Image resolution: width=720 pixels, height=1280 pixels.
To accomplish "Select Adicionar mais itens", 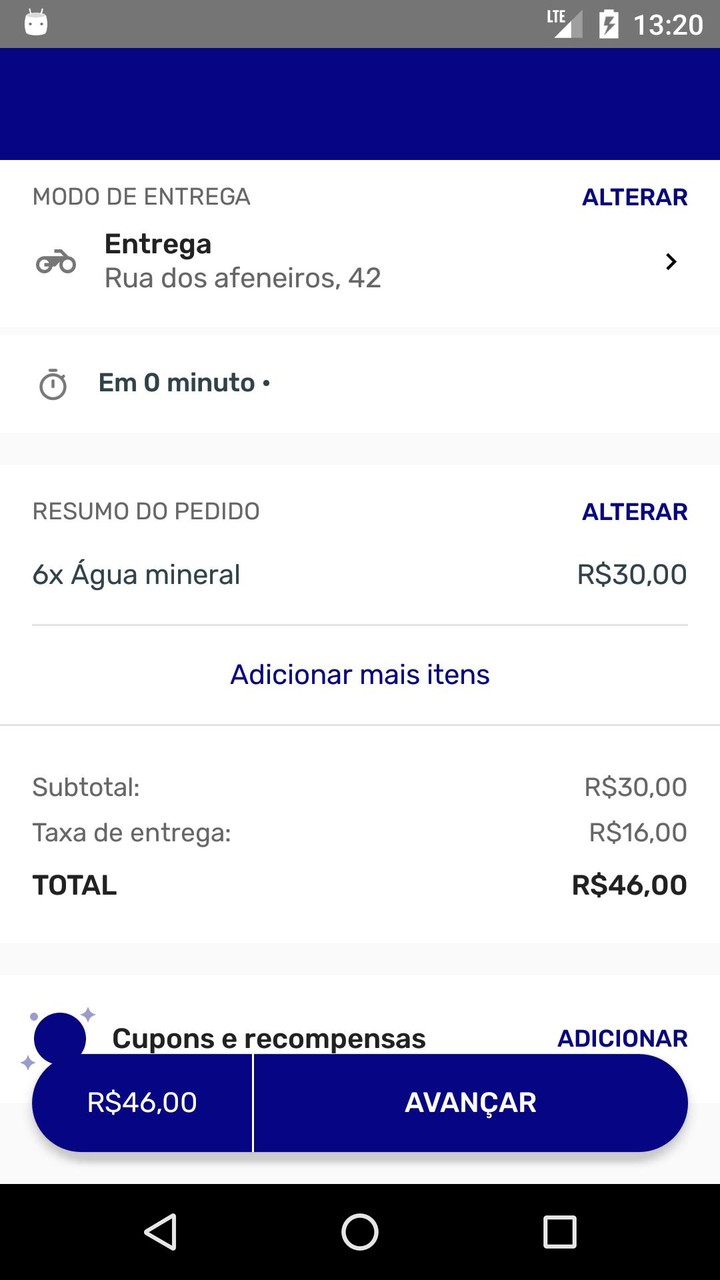I will point(359,674).
